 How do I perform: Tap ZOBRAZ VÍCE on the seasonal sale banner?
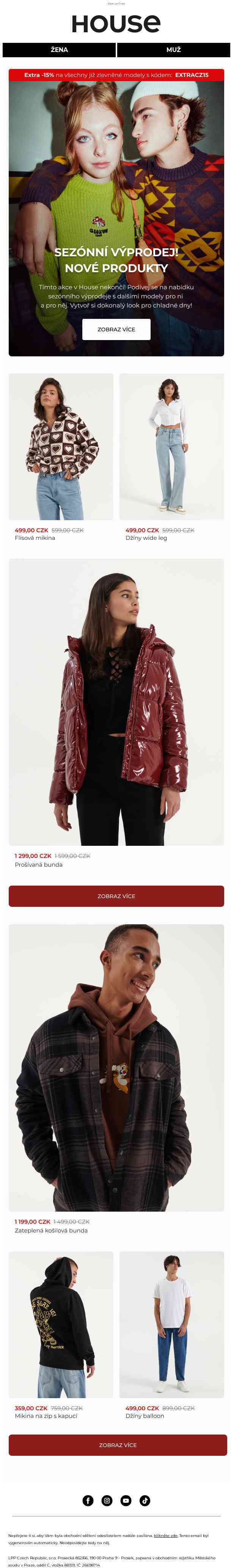click(x=116, y=329)
